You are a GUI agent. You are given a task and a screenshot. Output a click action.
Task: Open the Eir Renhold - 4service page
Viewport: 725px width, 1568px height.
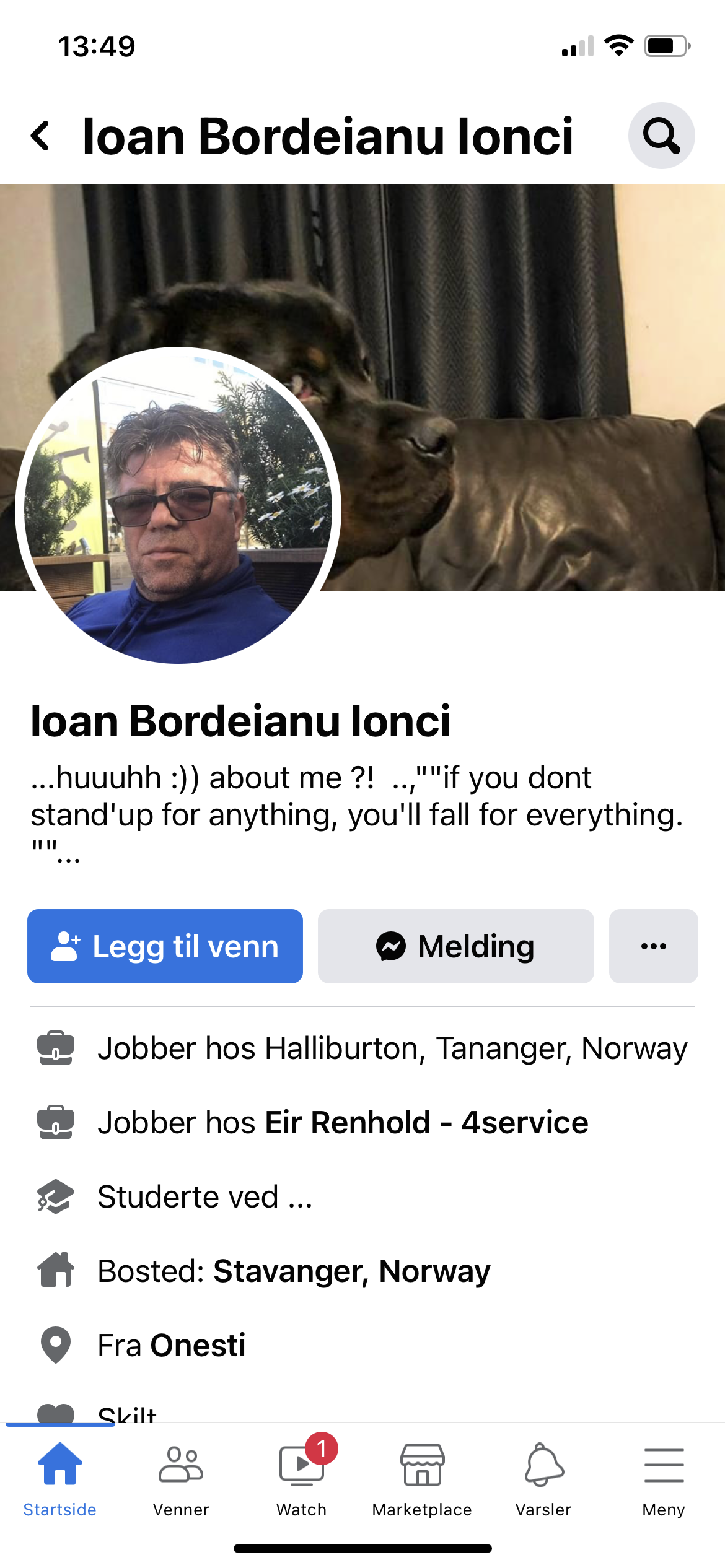click(x=426, y=1122)
